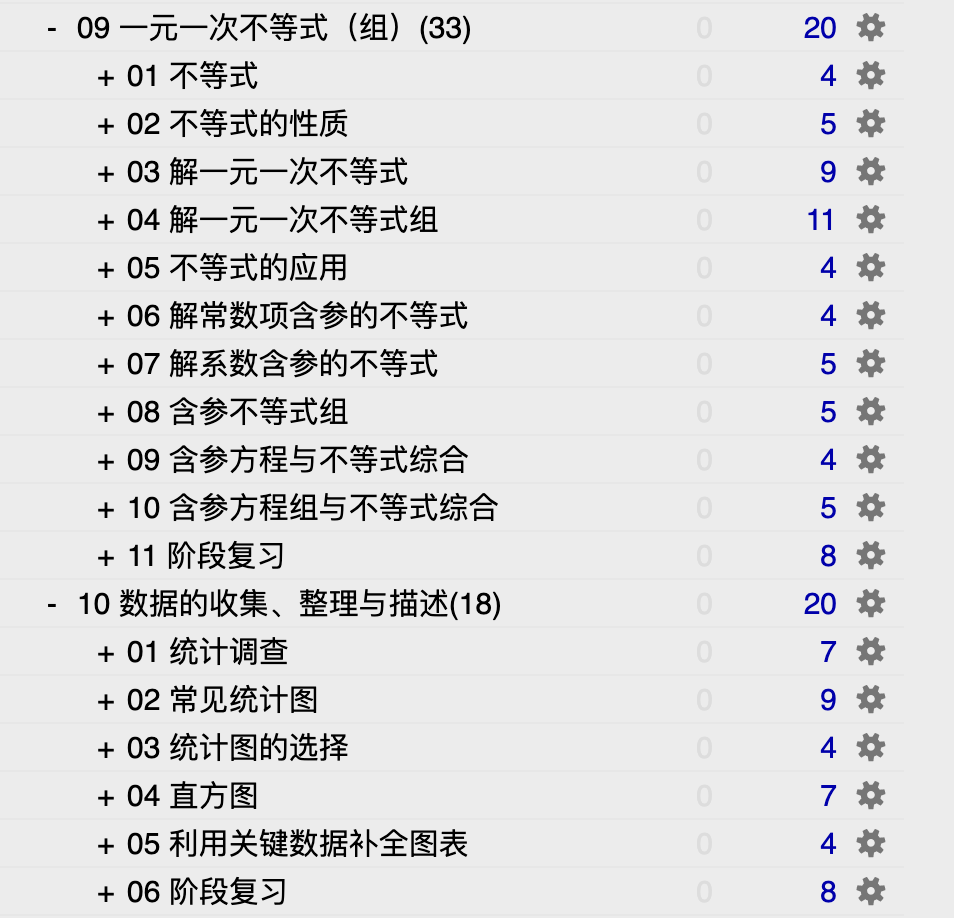
Task: Collapse the 10 数据的收集、整理与描述 deck
Action: coord(51,605)
